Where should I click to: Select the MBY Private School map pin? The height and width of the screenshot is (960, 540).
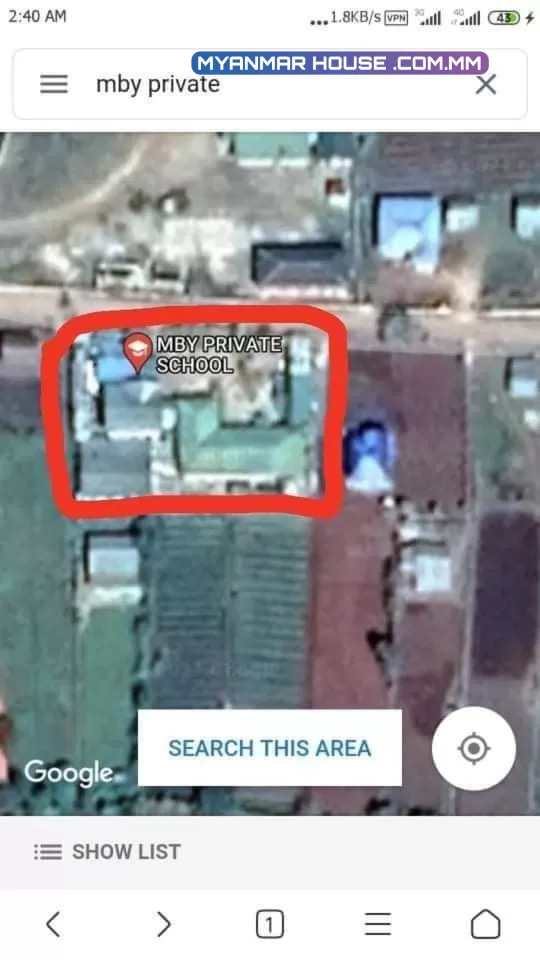(138, 353)
